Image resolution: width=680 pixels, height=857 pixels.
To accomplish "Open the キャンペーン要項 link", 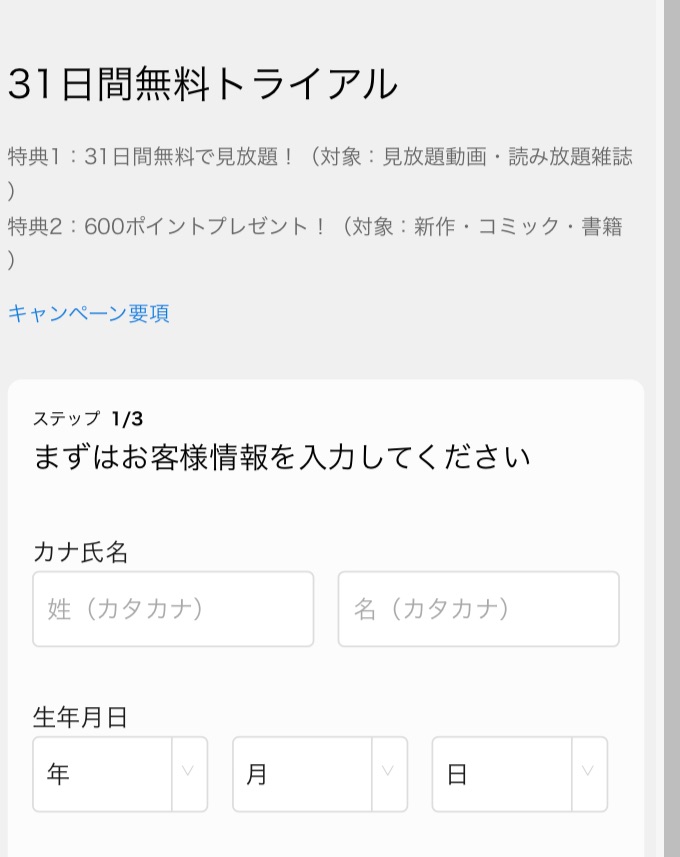I will pyautogui.click(x=89, y=313).
